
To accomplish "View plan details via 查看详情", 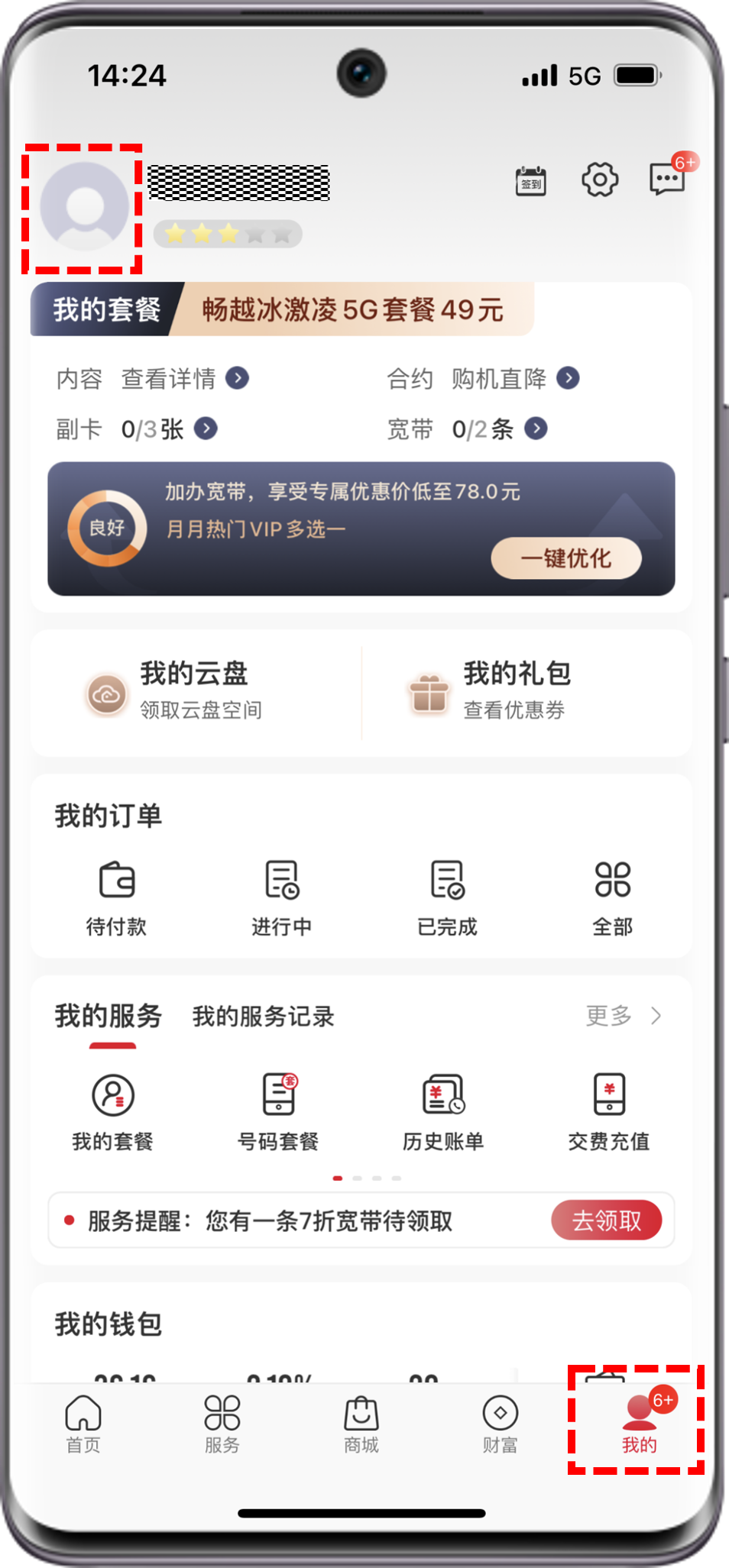I will click(183, 379).
